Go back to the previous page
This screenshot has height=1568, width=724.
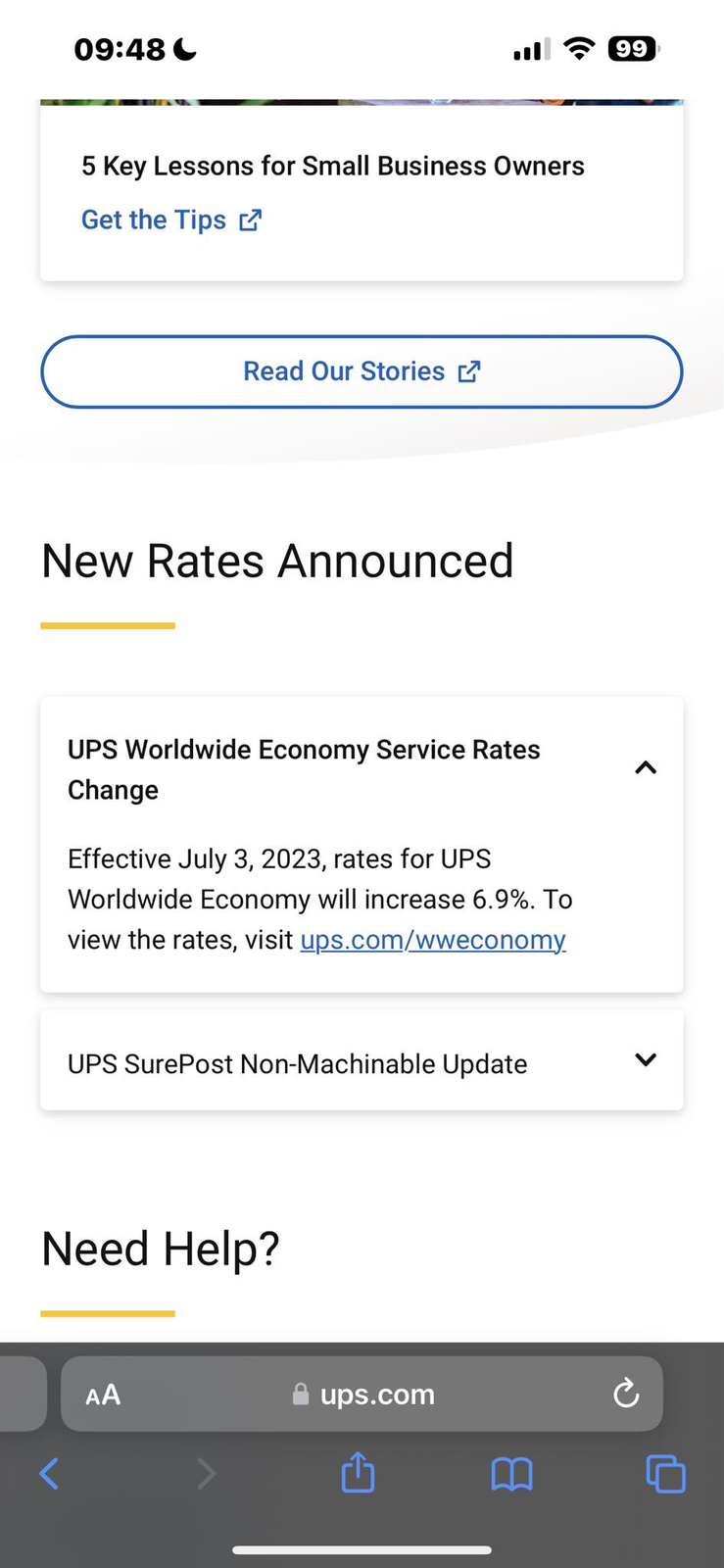click(49, 1473)
